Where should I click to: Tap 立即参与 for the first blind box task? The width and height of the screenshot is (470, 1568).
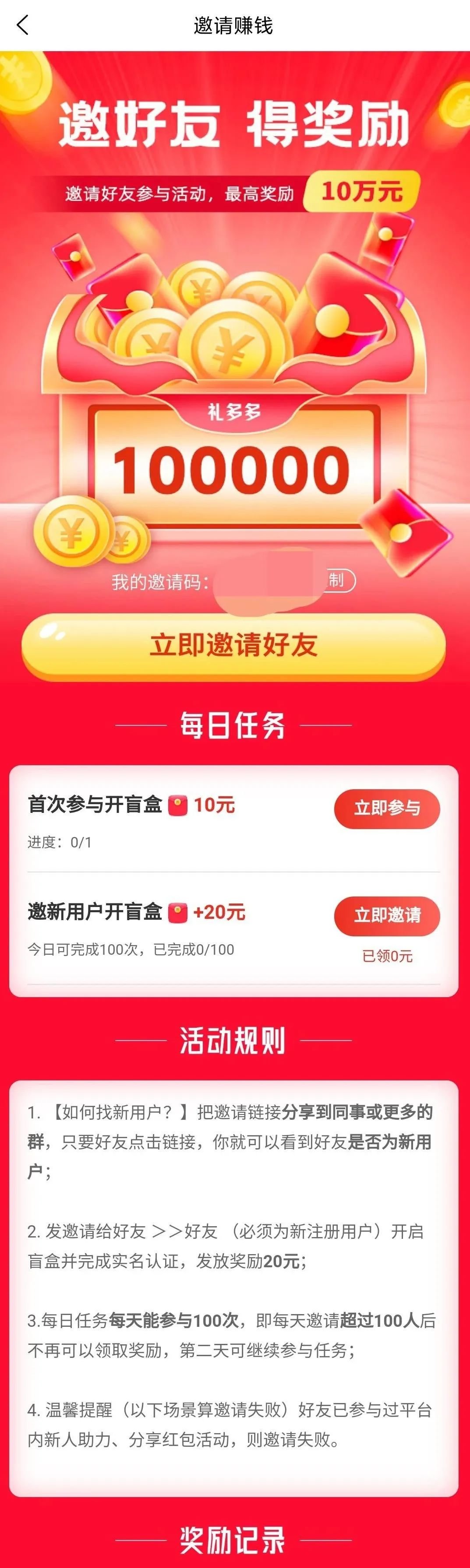click(x=387, y=809)
